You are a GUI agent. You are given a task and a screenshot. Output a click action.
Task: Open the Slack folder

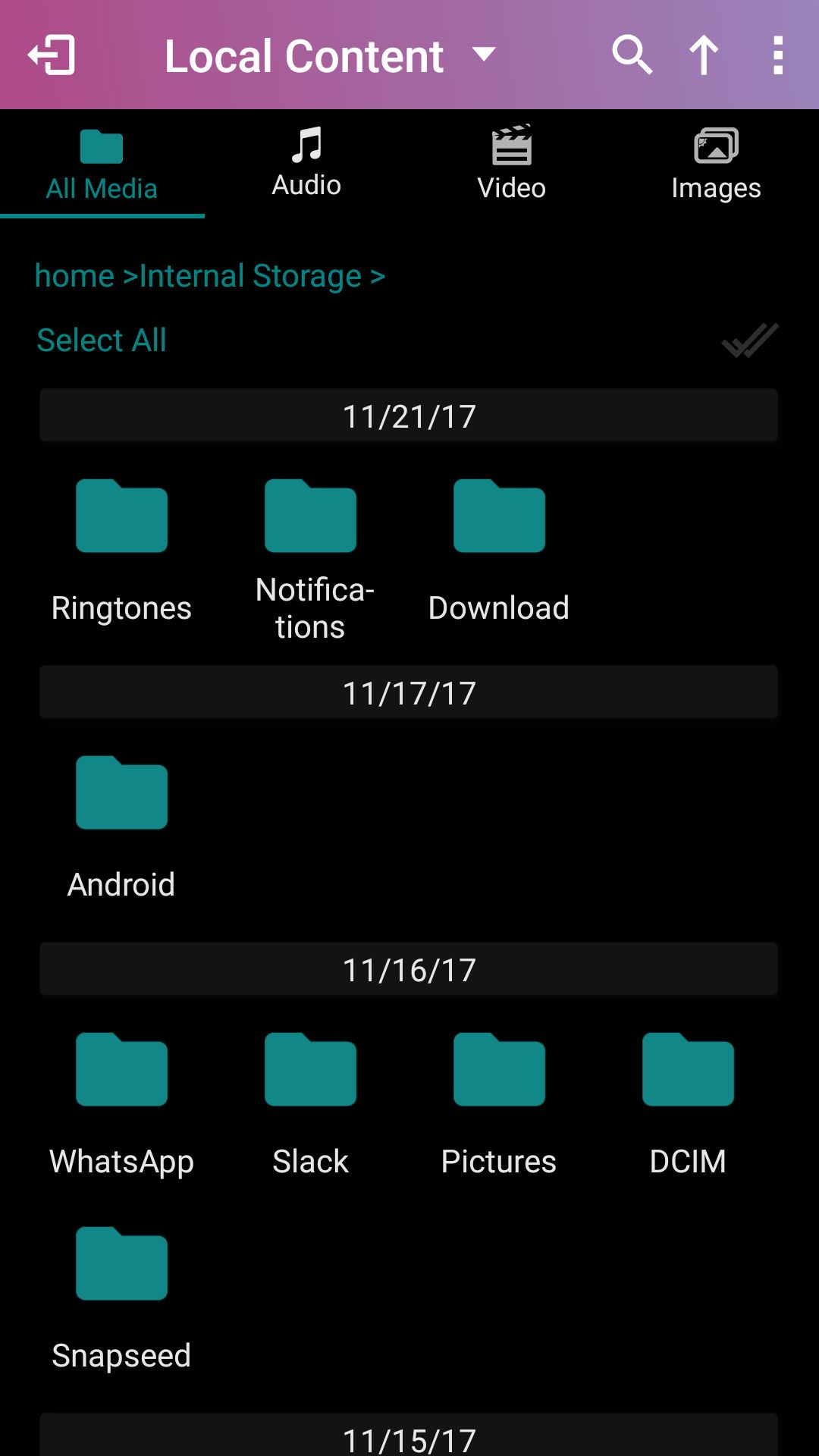(310, 1104)
